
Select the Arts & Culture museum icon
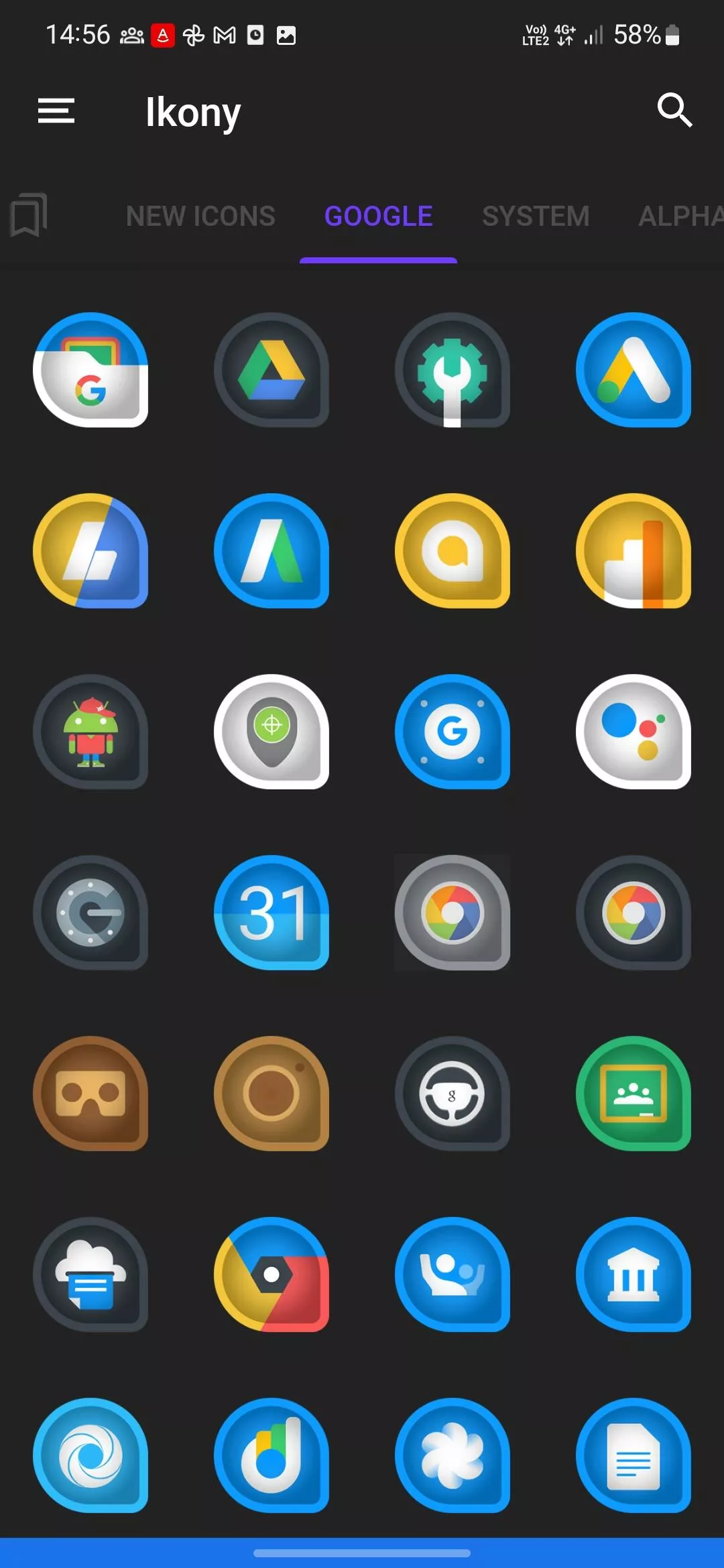[633, 1275]
